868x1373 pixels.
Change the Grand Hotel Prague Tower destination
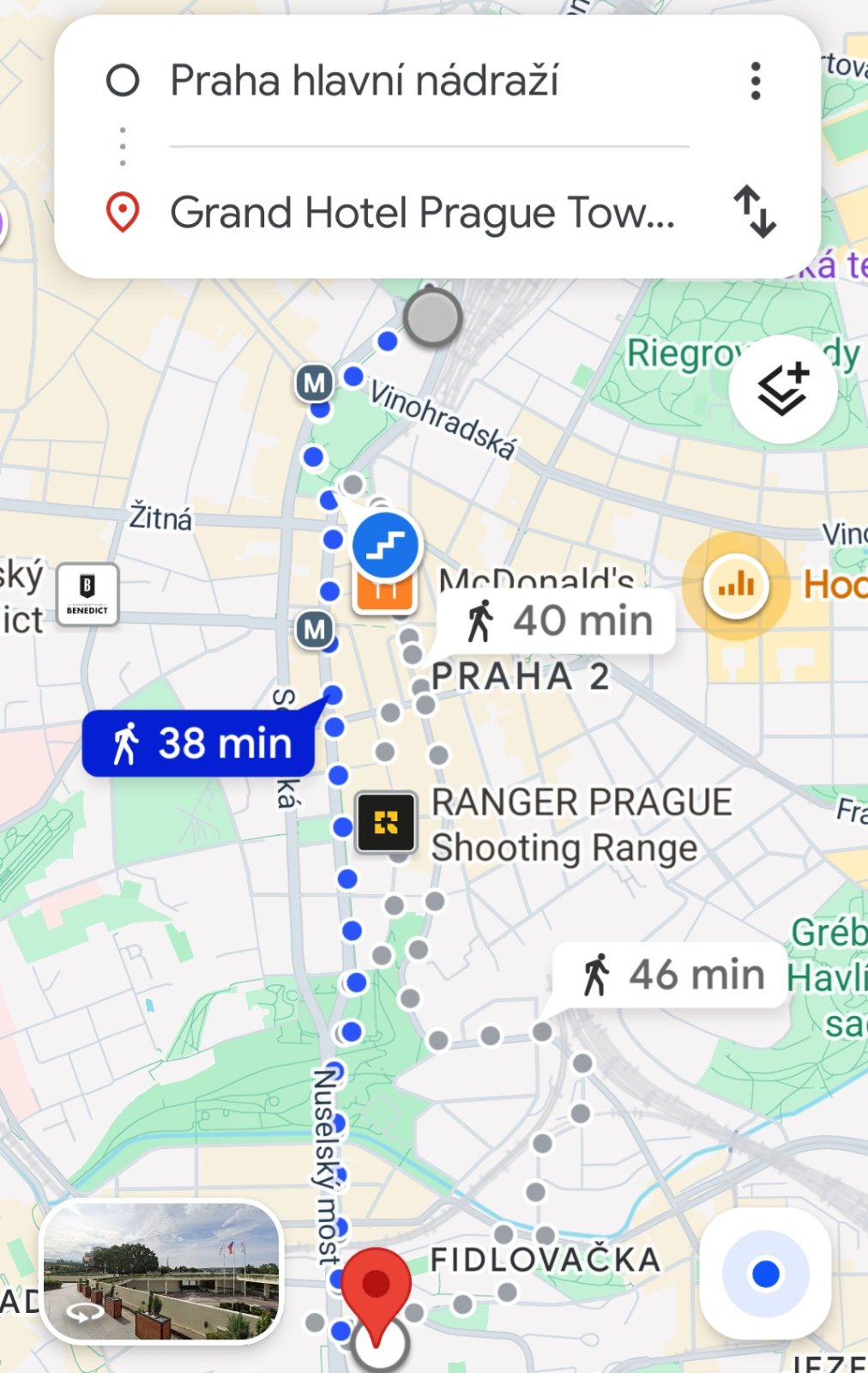(x=422, y=213)
